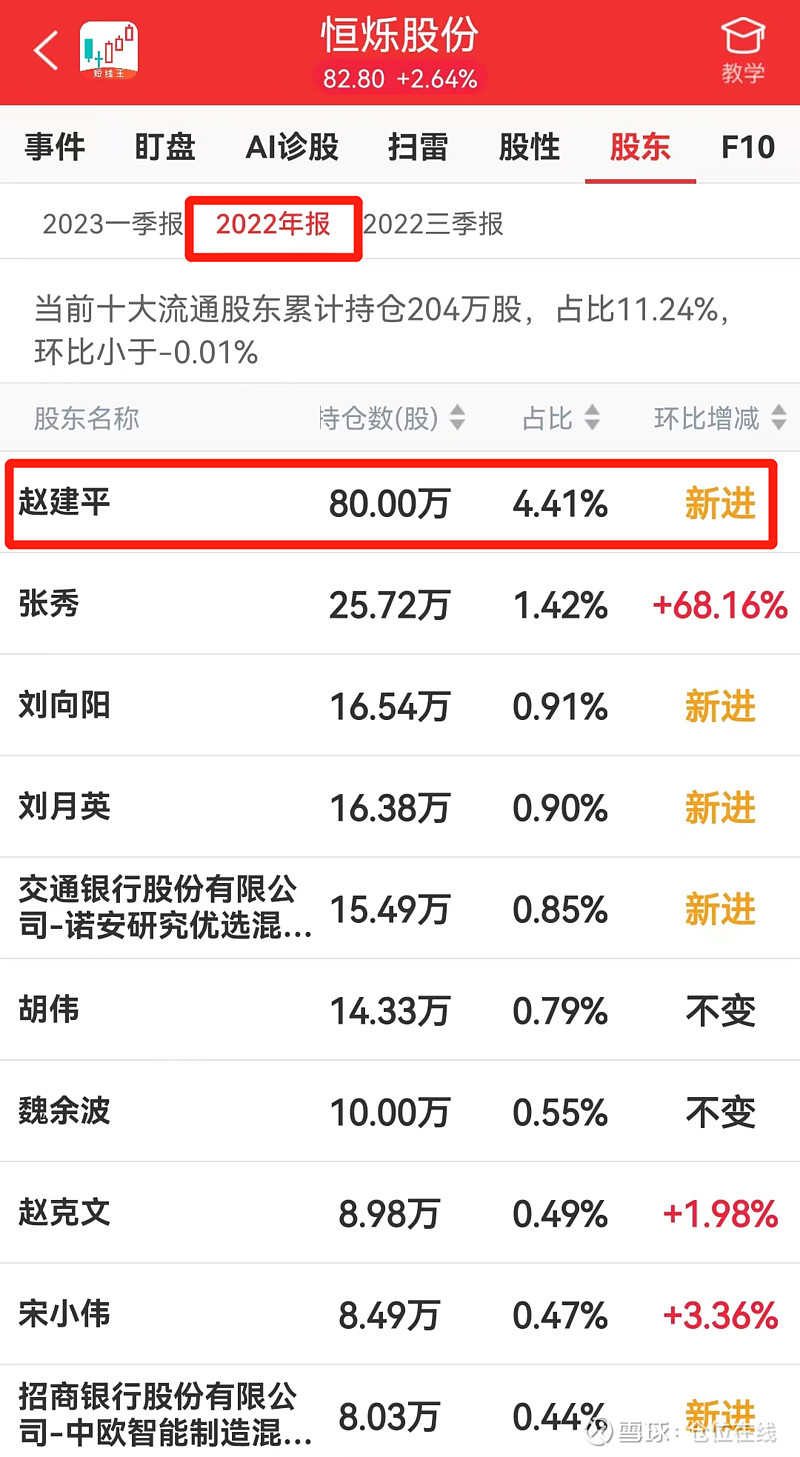Open the AI诊股 tab
This screenshot has height=1457, width=800.
292,148
